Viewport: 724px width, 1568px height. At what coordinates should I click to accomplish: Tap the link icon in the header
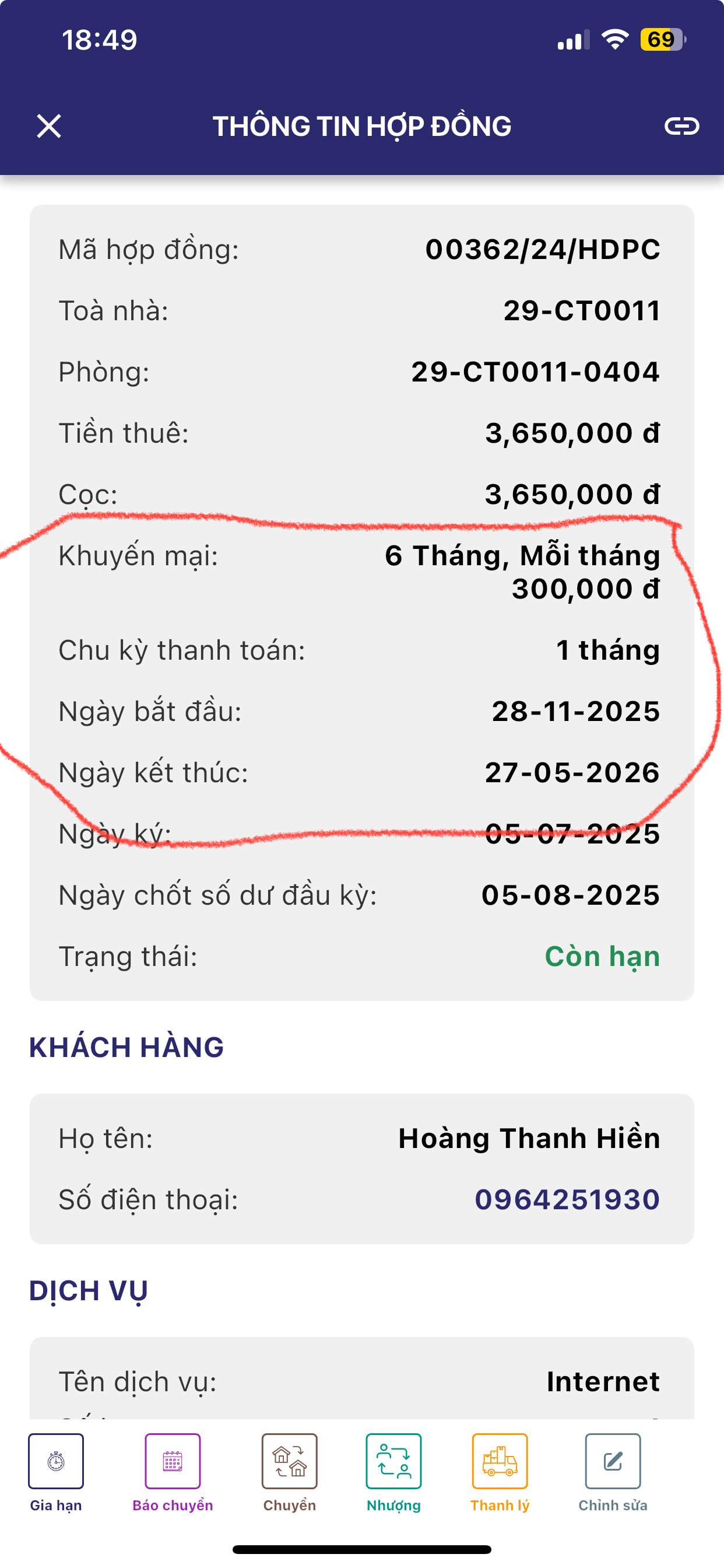click(681, 126)
